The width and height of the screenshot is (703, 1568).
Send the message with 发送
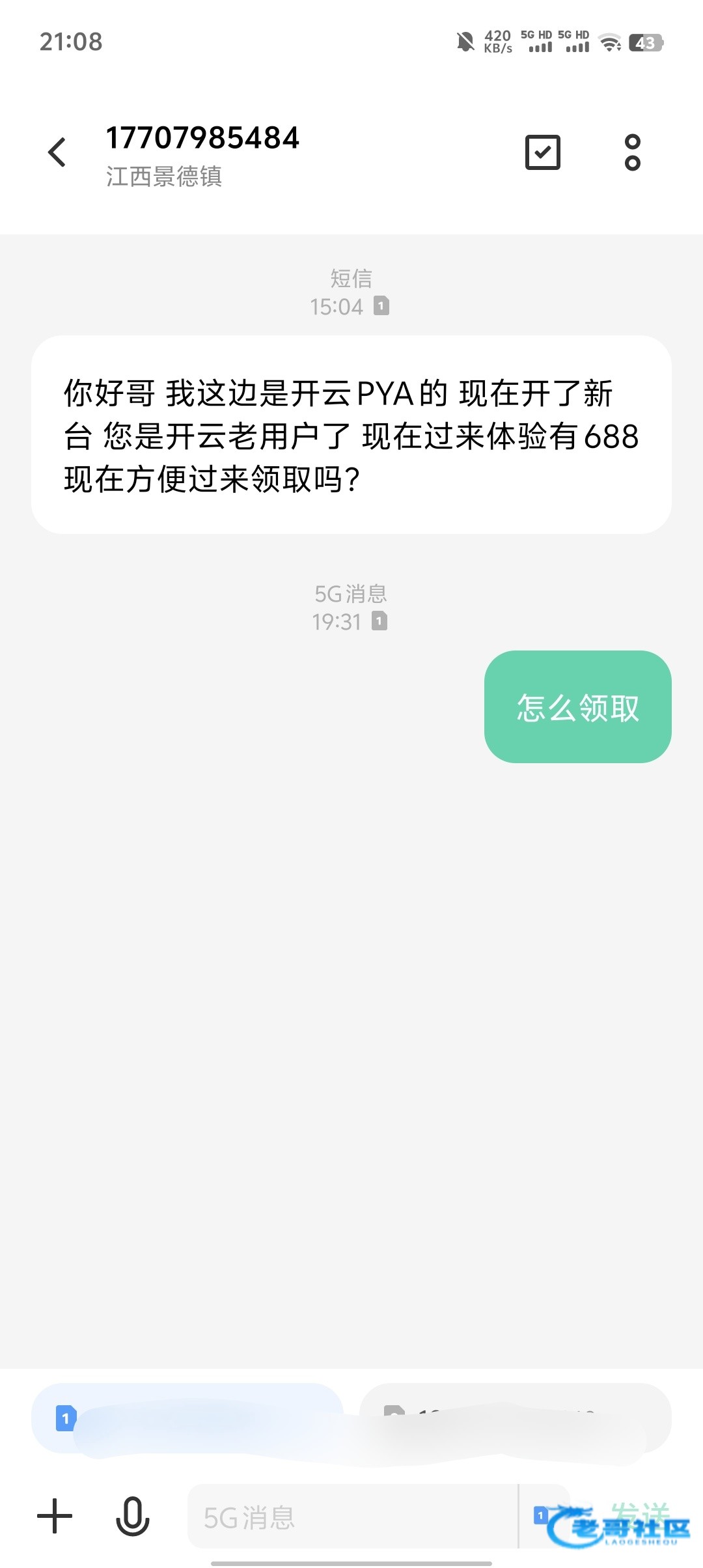point(639,1512)
